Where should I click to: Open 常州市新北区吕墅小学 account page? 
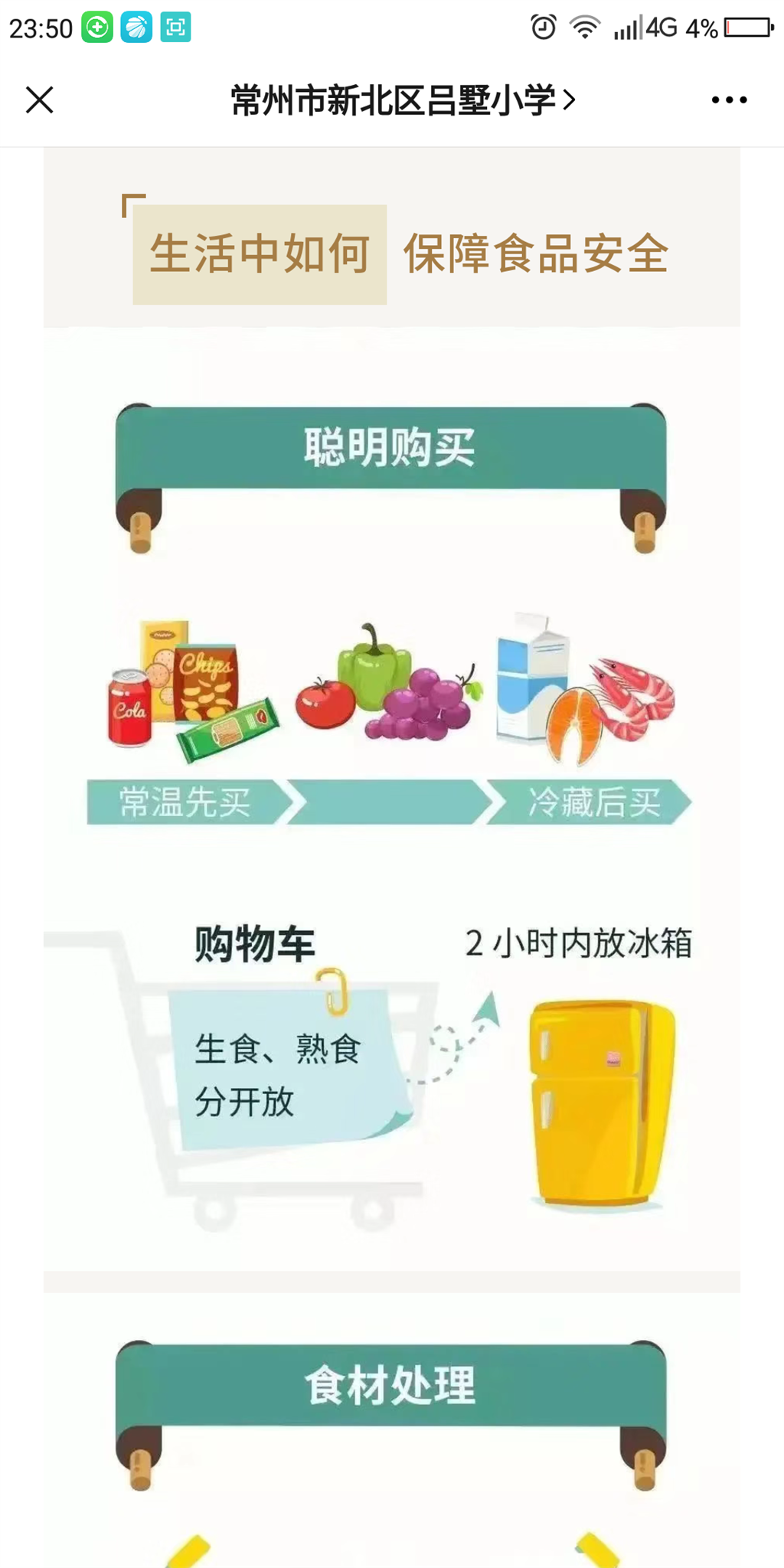403,100
